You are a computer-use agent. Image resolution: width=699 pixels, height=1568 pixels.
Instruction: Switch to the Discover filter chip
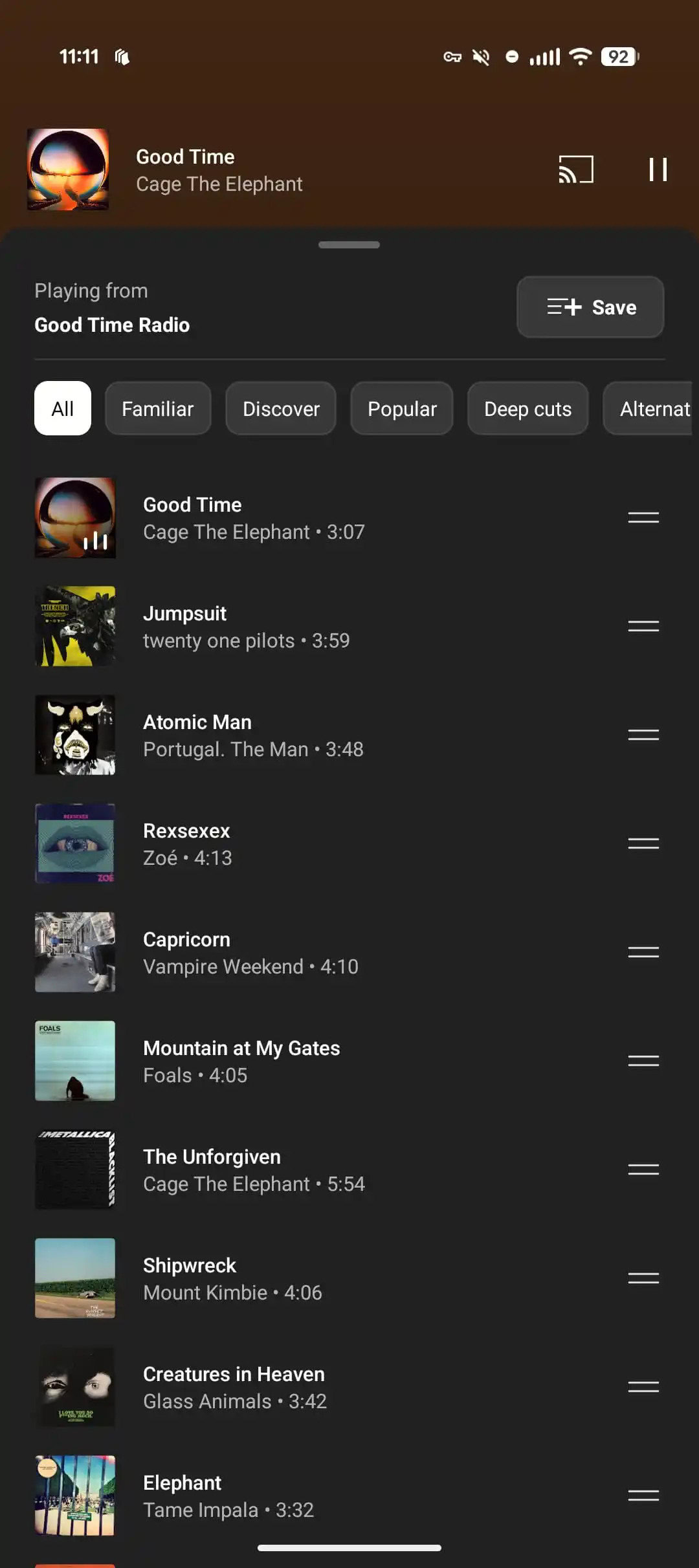(x=281, y=409)
